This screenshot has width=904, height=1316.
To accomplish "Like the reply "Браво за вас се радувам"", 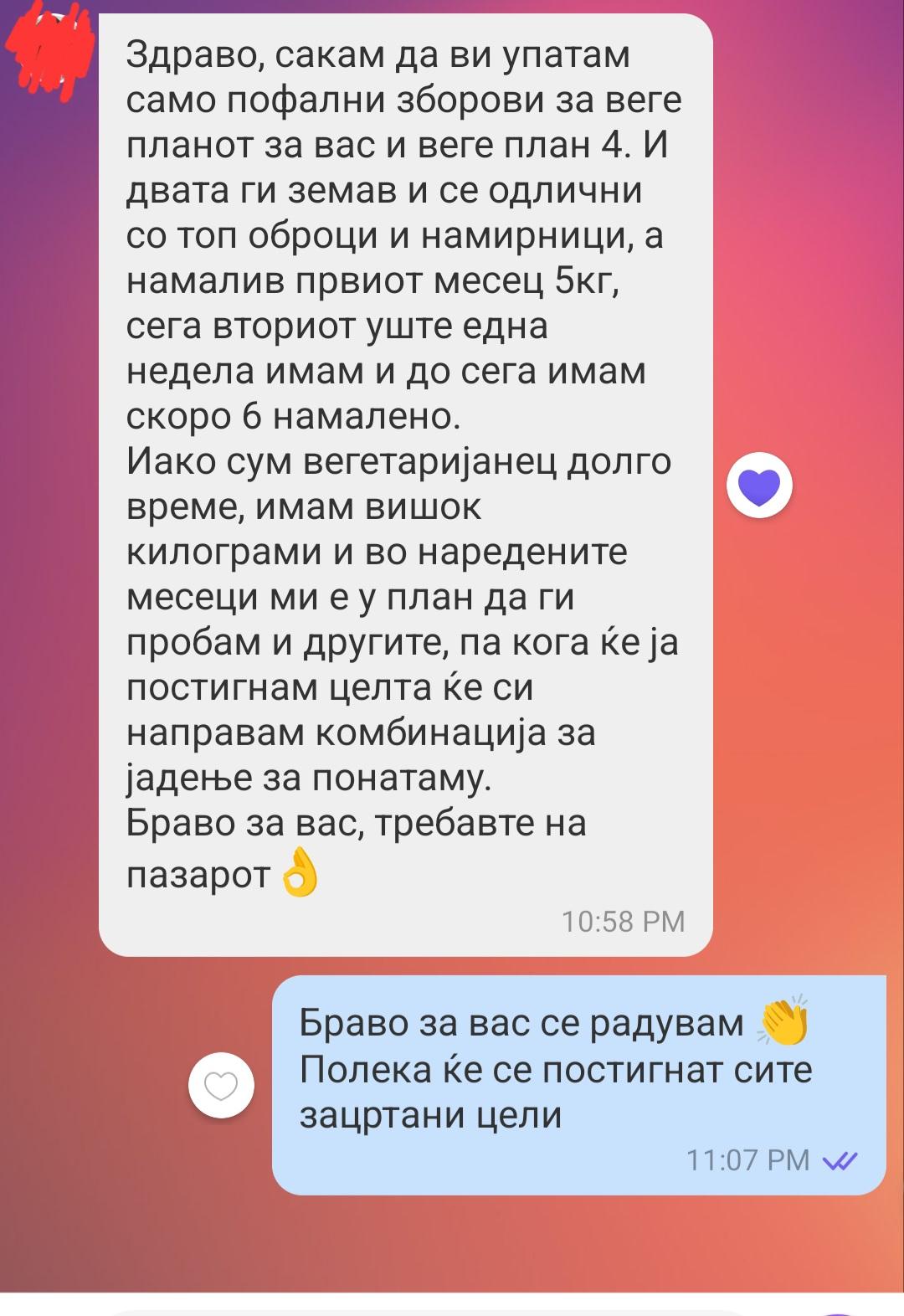I will (x=221, y=1086).
